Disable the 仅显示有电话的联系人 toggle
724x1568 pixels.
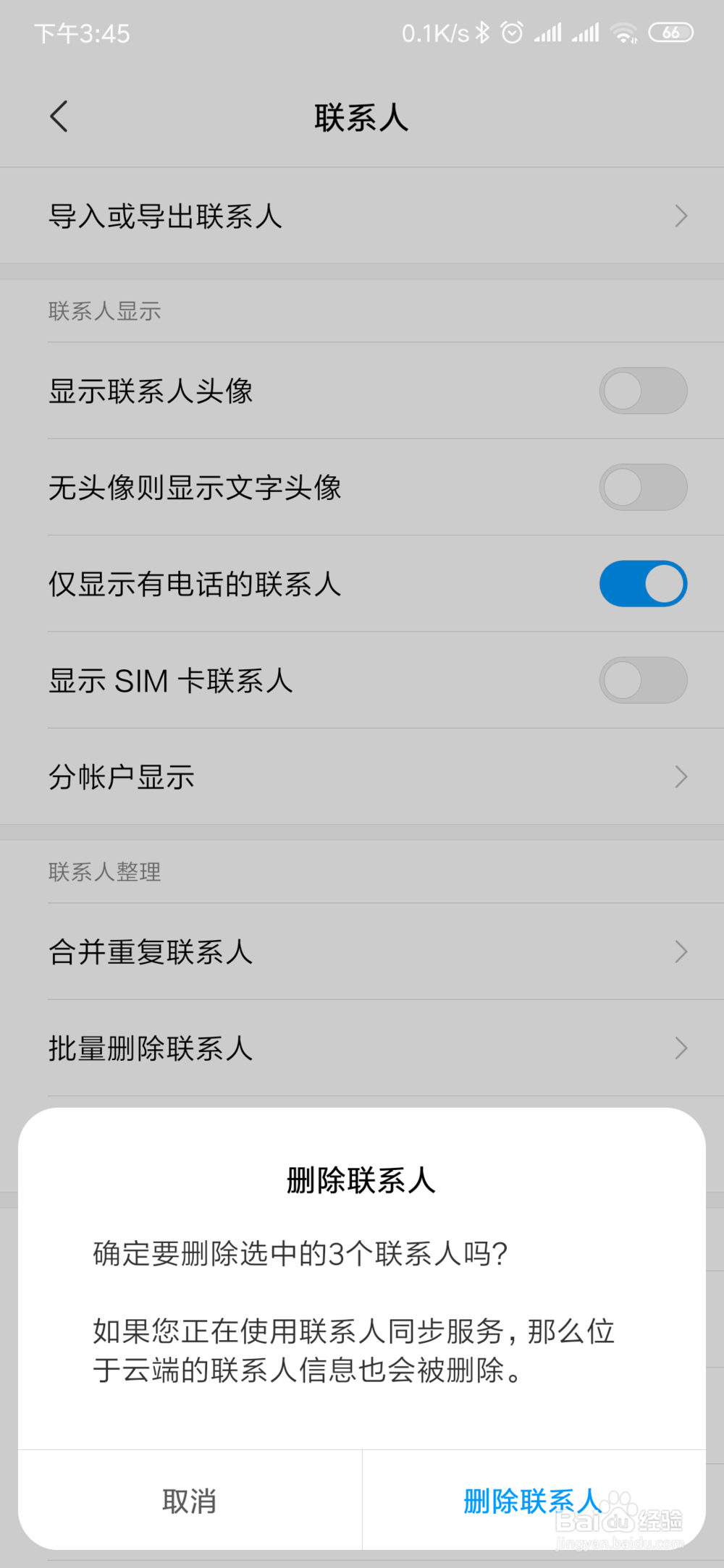[643, 582]
